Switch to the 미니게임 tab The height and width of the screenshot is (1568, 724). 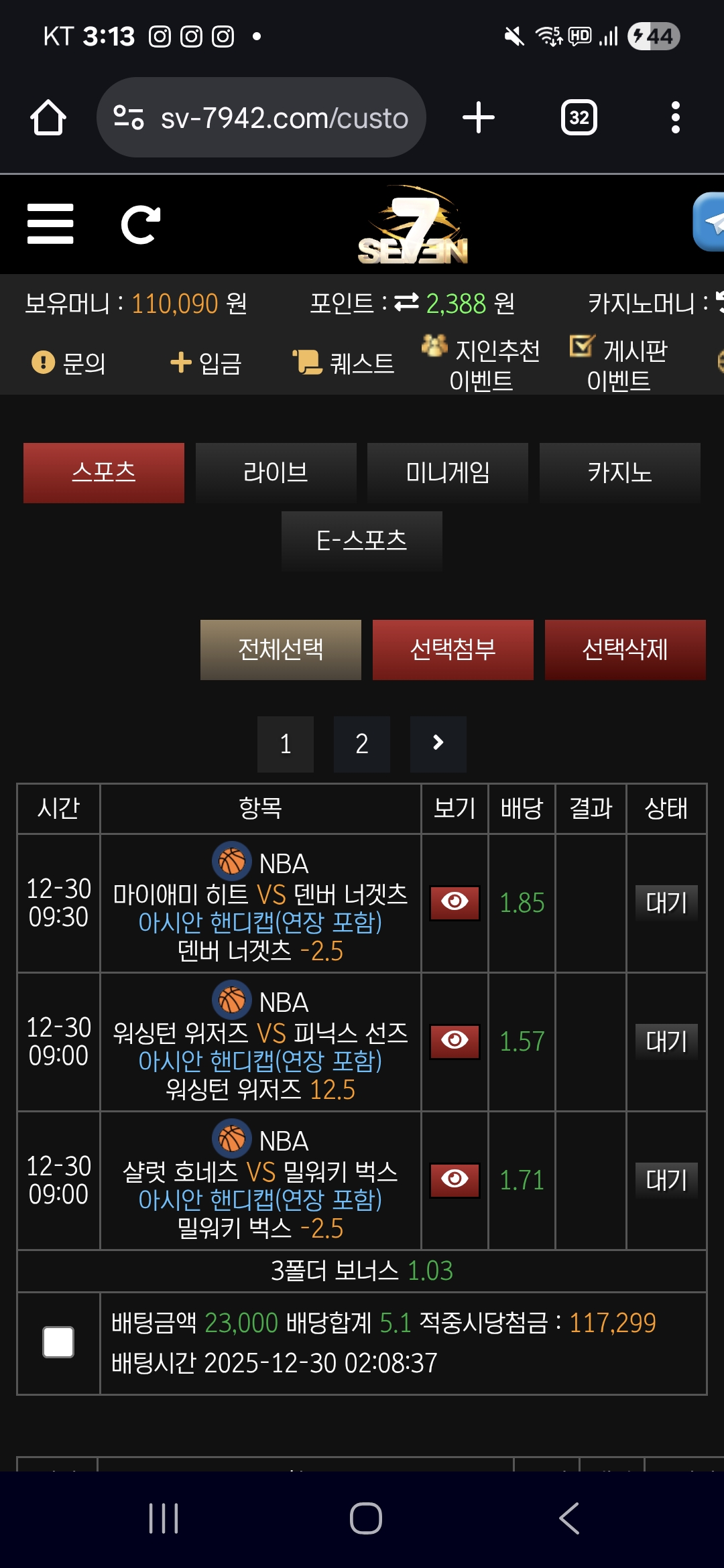pyautogui.click(x=447, y=472)
